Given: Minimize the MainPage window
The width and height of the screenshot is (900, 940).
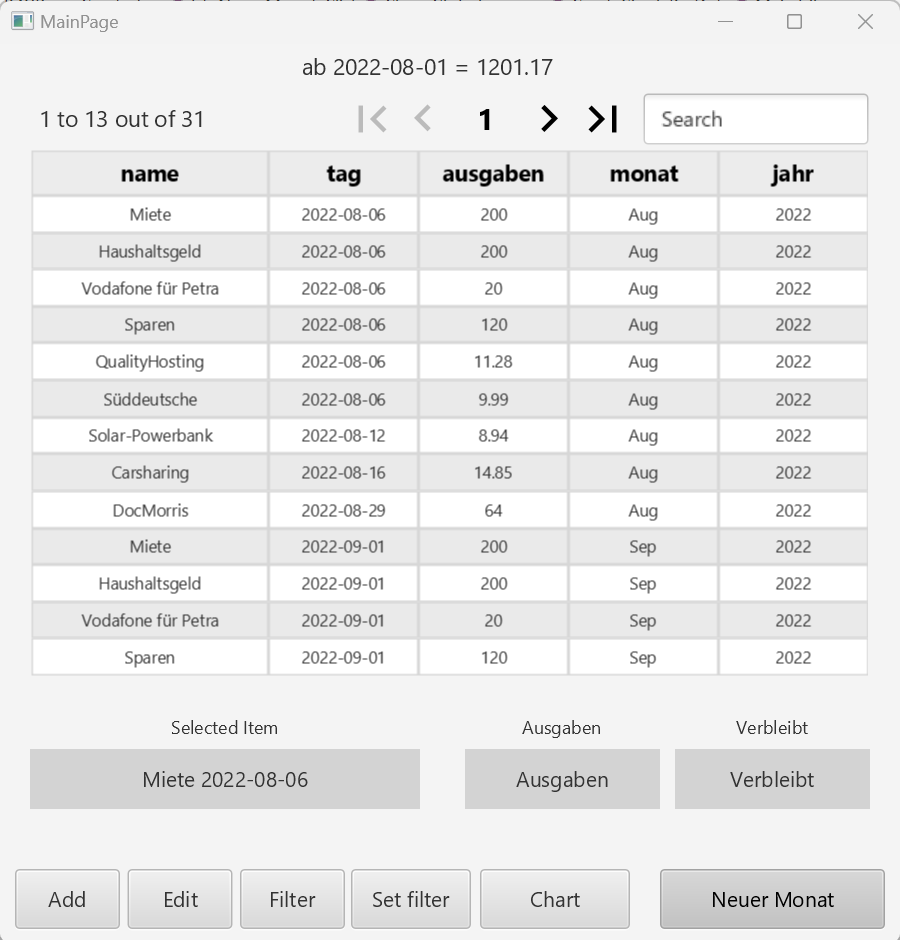Looking at the screenshot, I should coord(727,22).
